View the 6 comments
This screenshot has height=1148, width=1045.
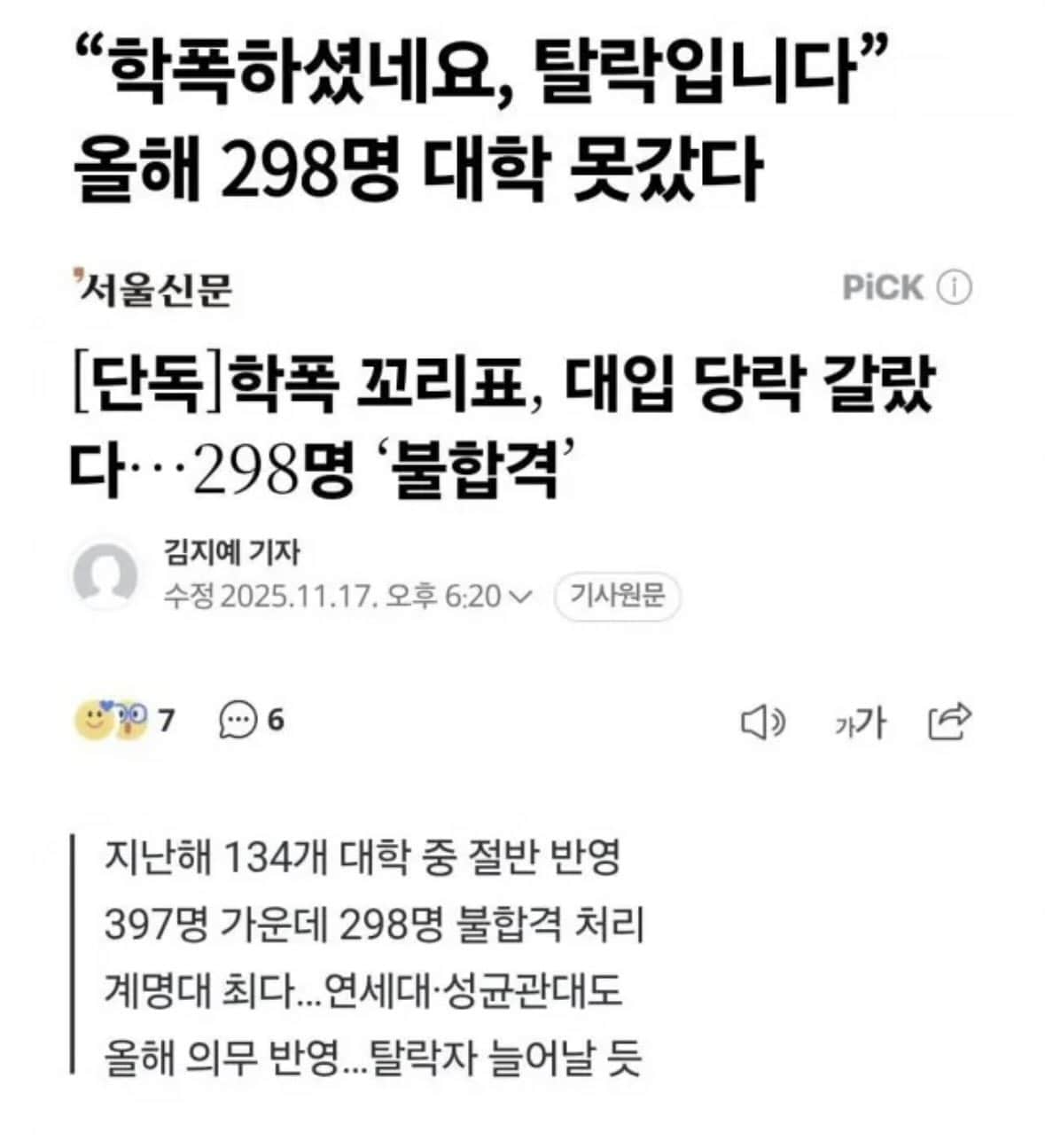[x=252, y=722]
